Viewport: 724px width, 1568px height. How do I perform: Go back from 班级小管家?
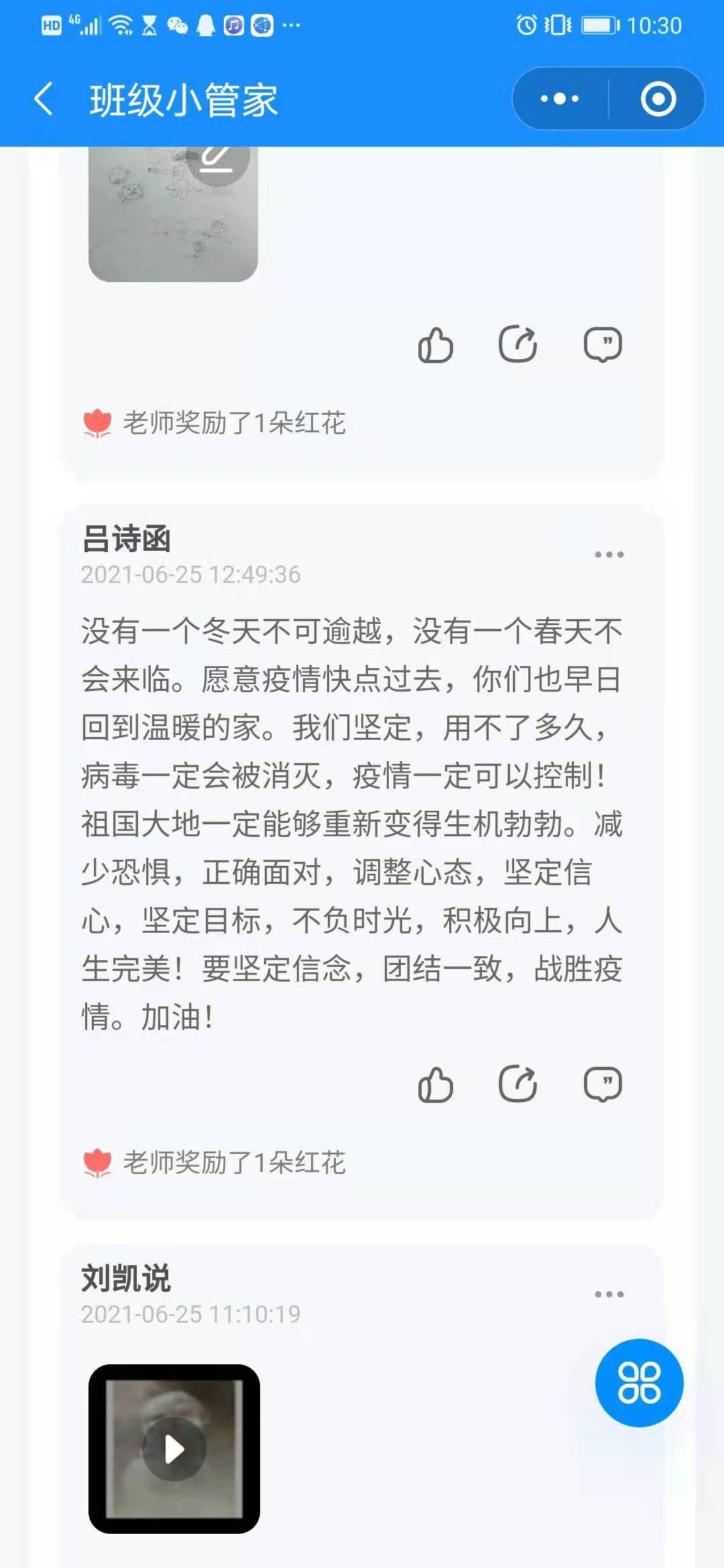coord(44,99)
